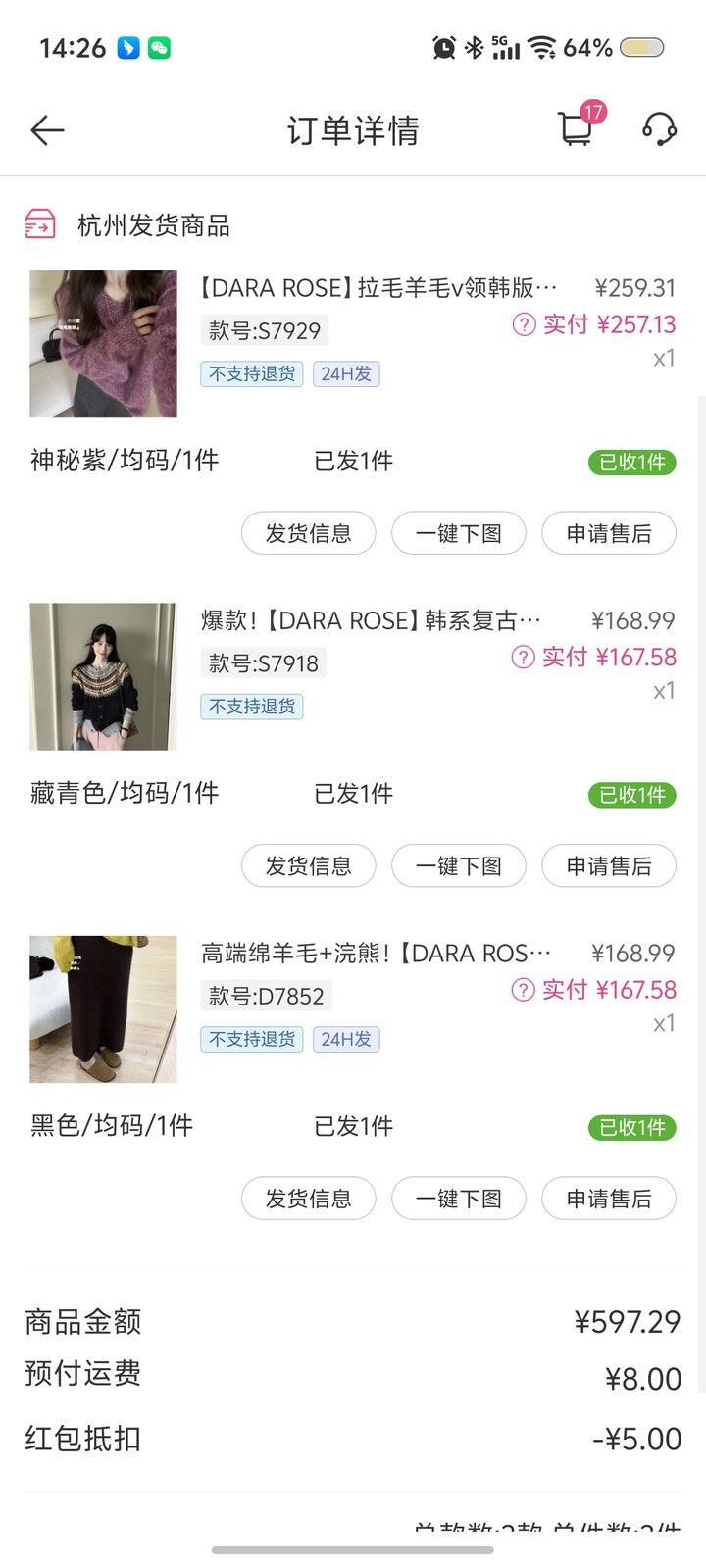View 发货信息 for item D7852
Viewport: 706px width, 1568px height.
click(309, 1199)
